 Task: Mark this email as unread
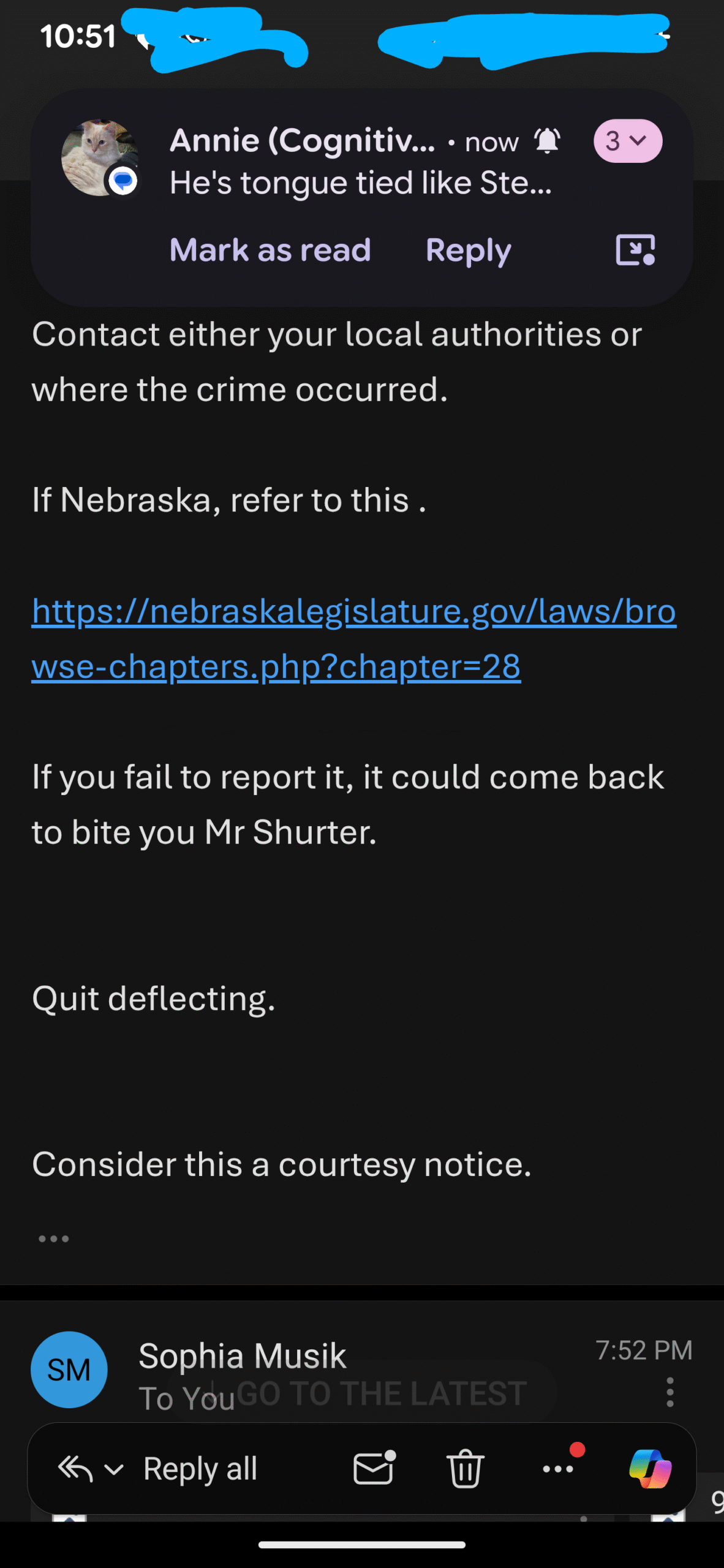click(374, 1469)
